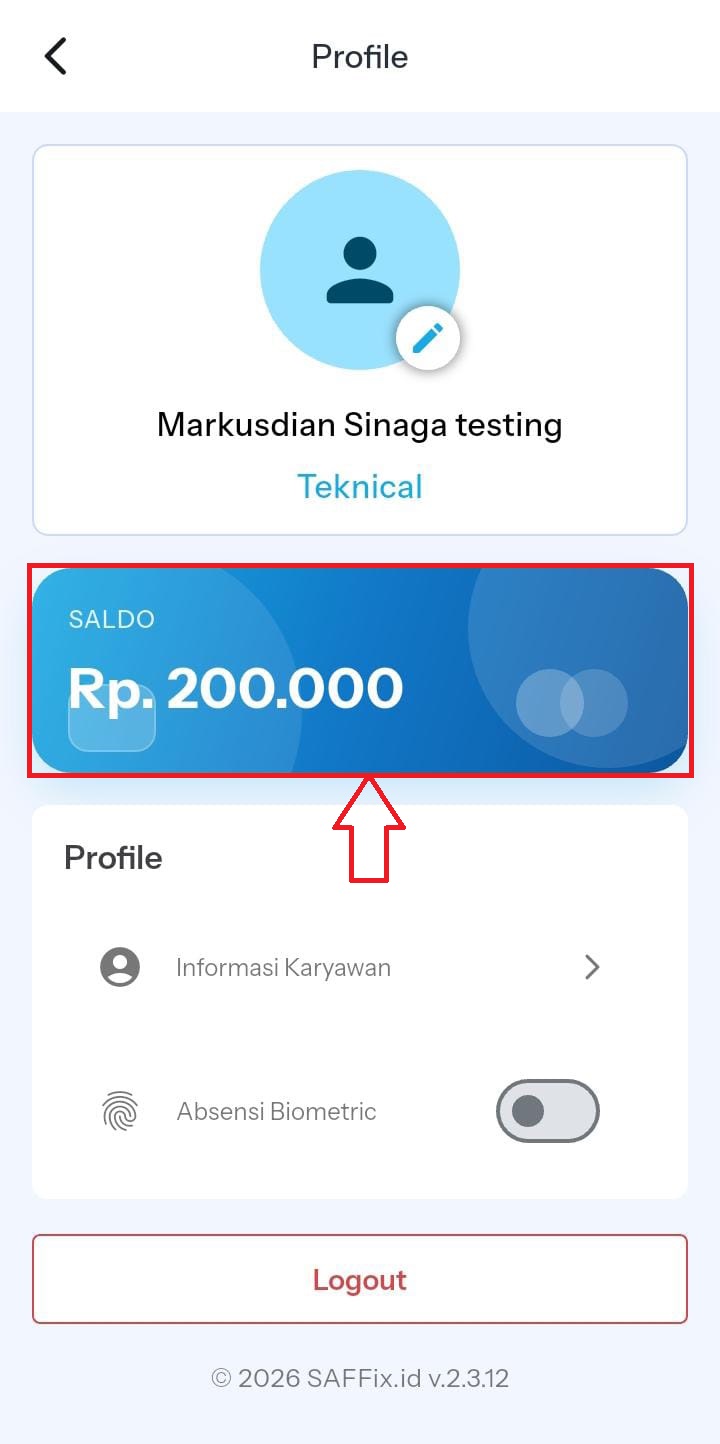Edit the profile photo with the pencil icon
The height and width of the screenshot is (1444, 720).
point(428,339)
